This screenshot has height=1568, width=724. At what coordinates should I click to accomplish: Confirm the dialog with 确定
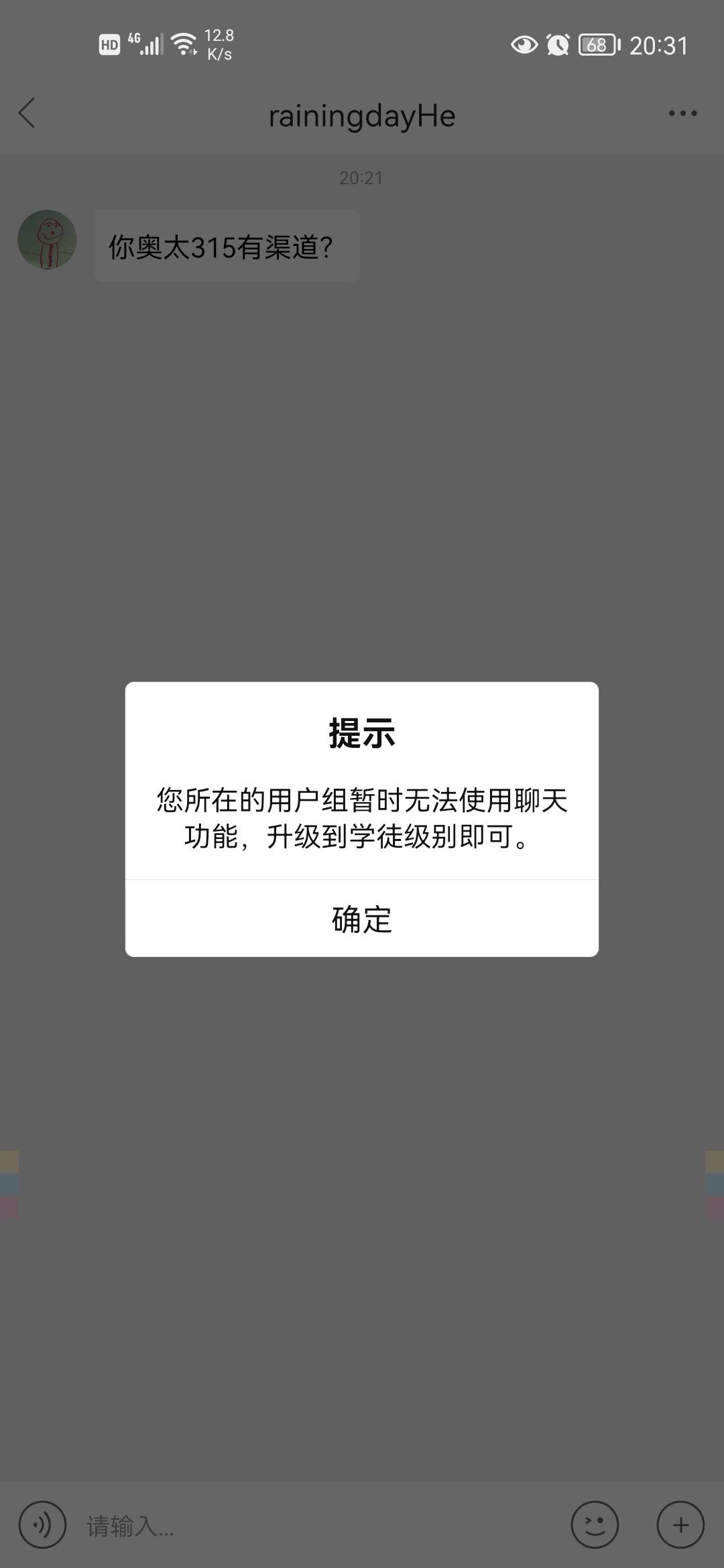(x=362, y=919)
